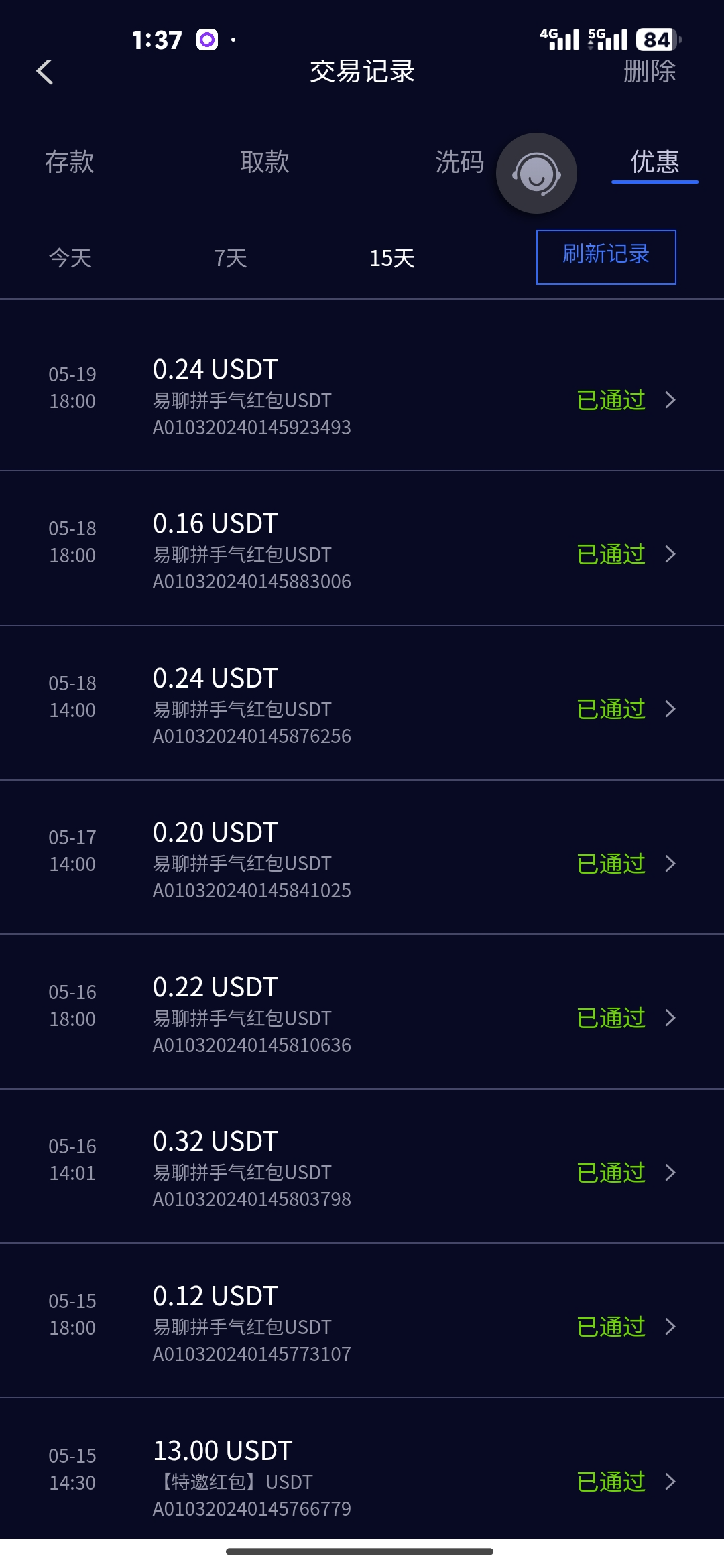Tap the 删除 button in the header
The image size is (724, 1568).
[649, 72]
